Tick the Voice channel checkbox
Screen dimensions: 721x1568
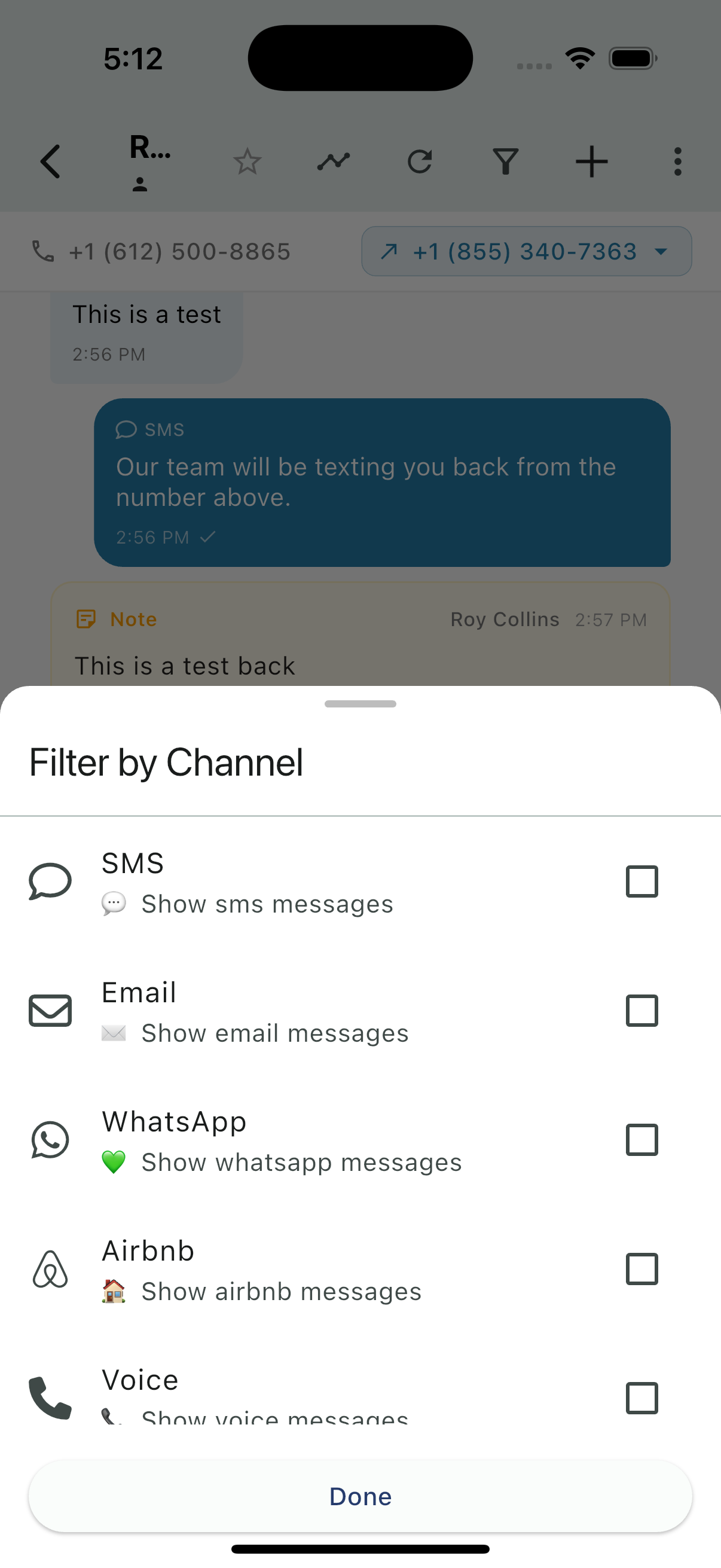tap(641, 1398)
